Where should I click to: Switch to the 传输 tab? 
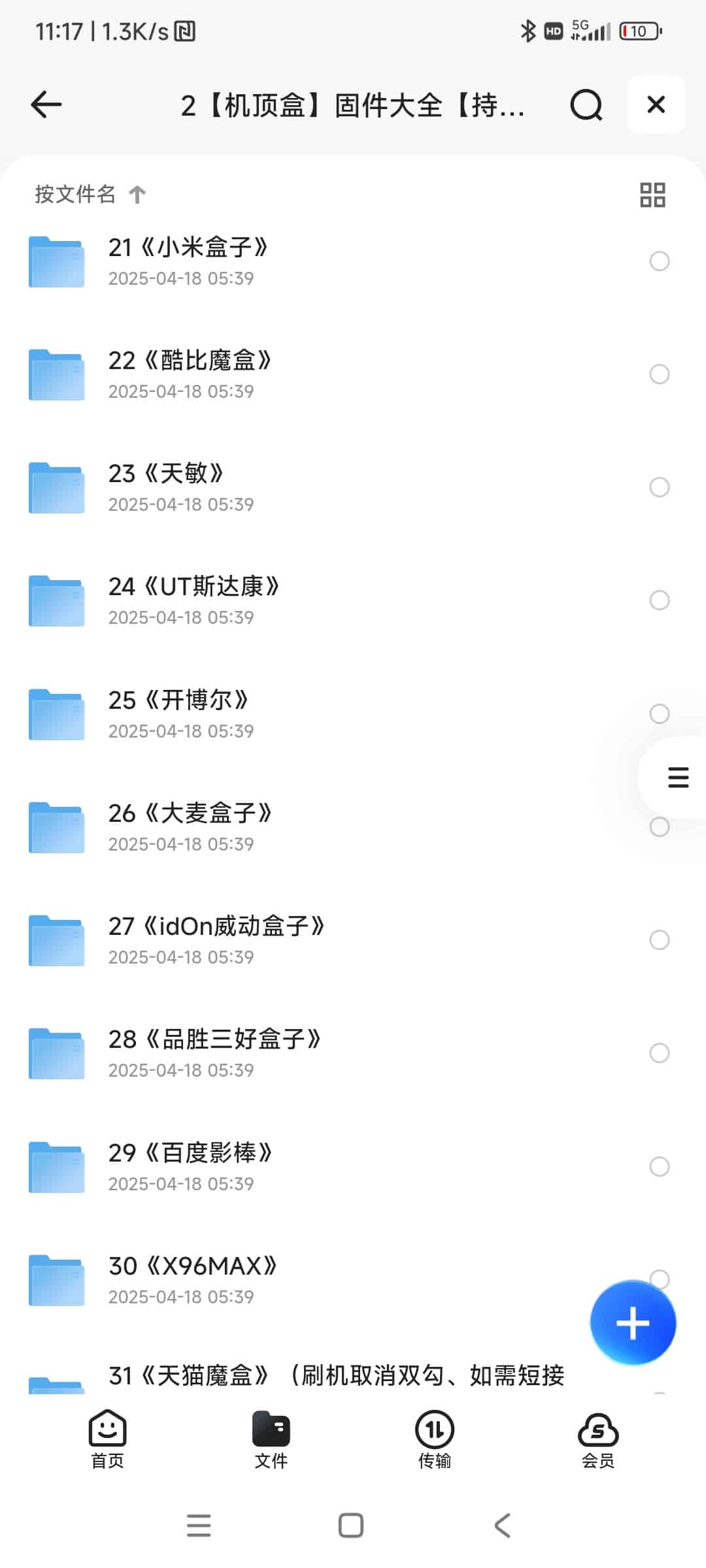pyautogui.click(x=435, y=1440)
